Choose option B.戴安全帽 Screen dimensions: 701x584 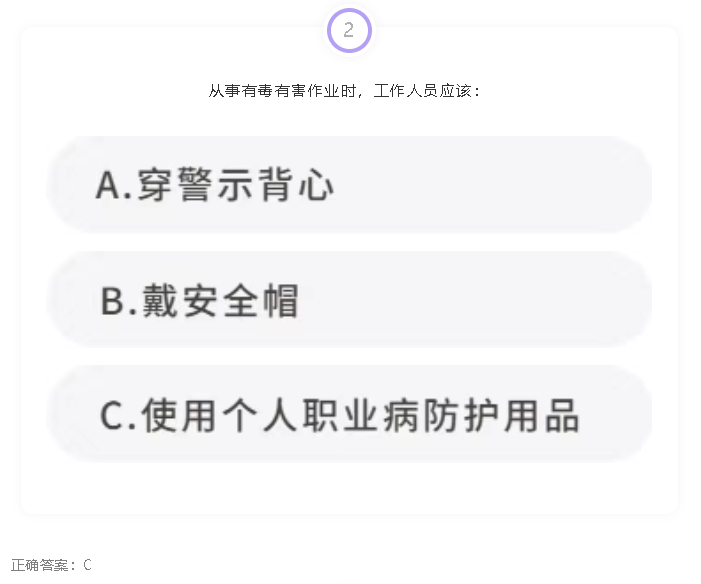click(349, 301)
